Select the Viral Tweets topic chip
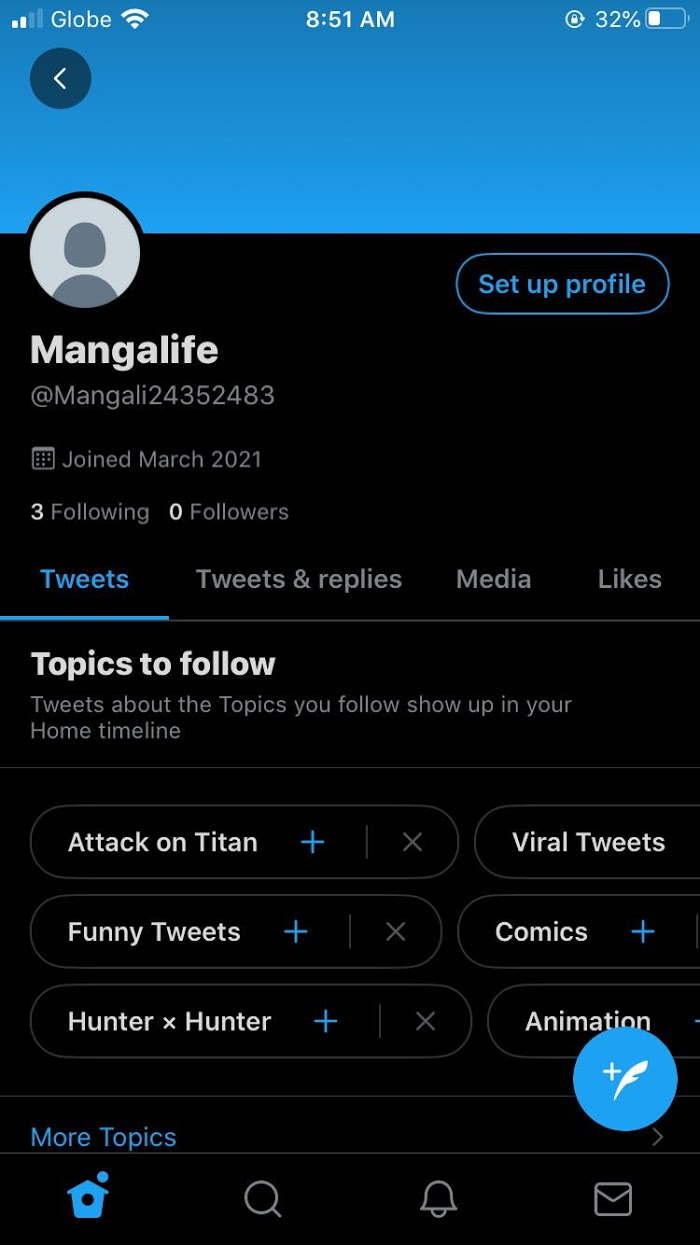The height and width of the screenshot is (1245, 700). click(x=589, y=842)
